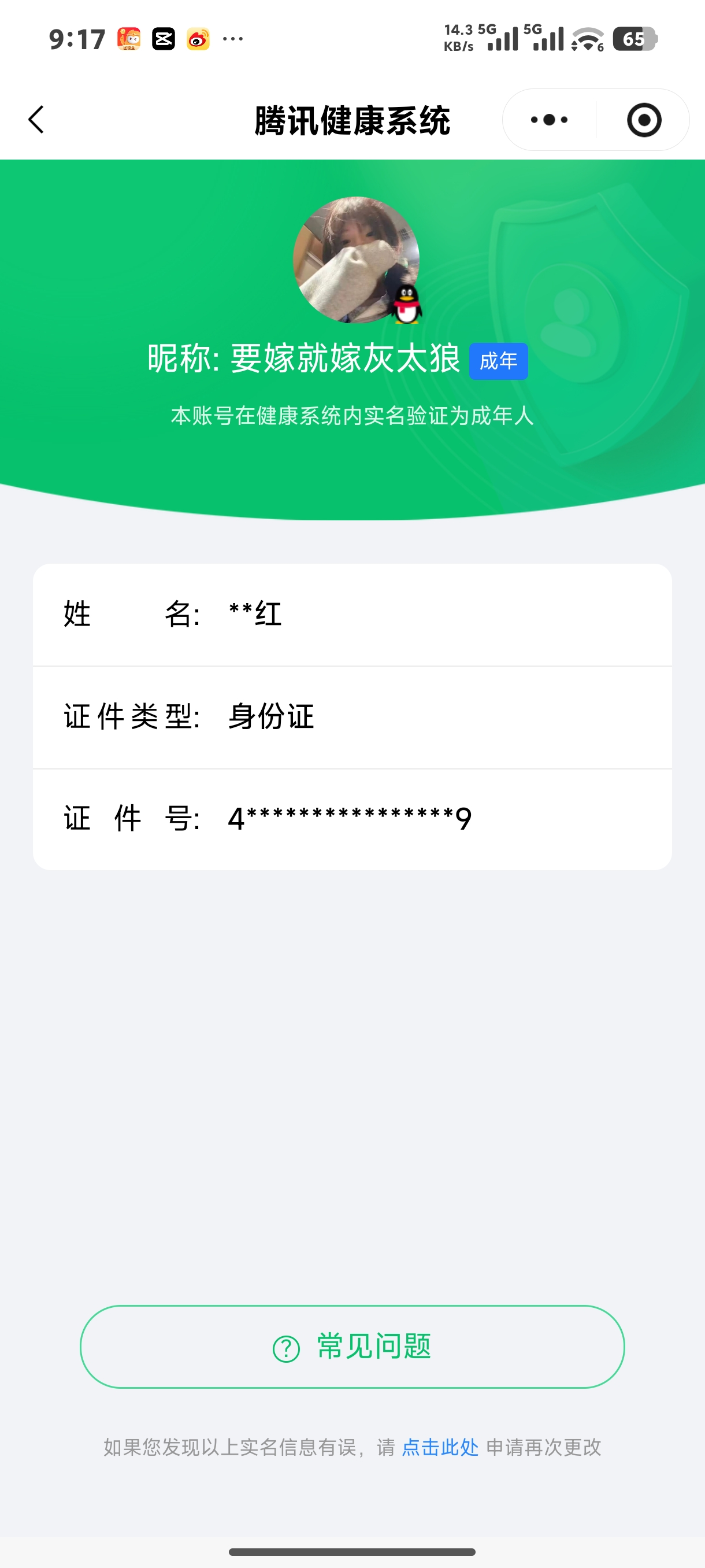Tap the 点击此处 link to change info

tap(440, 1447)
